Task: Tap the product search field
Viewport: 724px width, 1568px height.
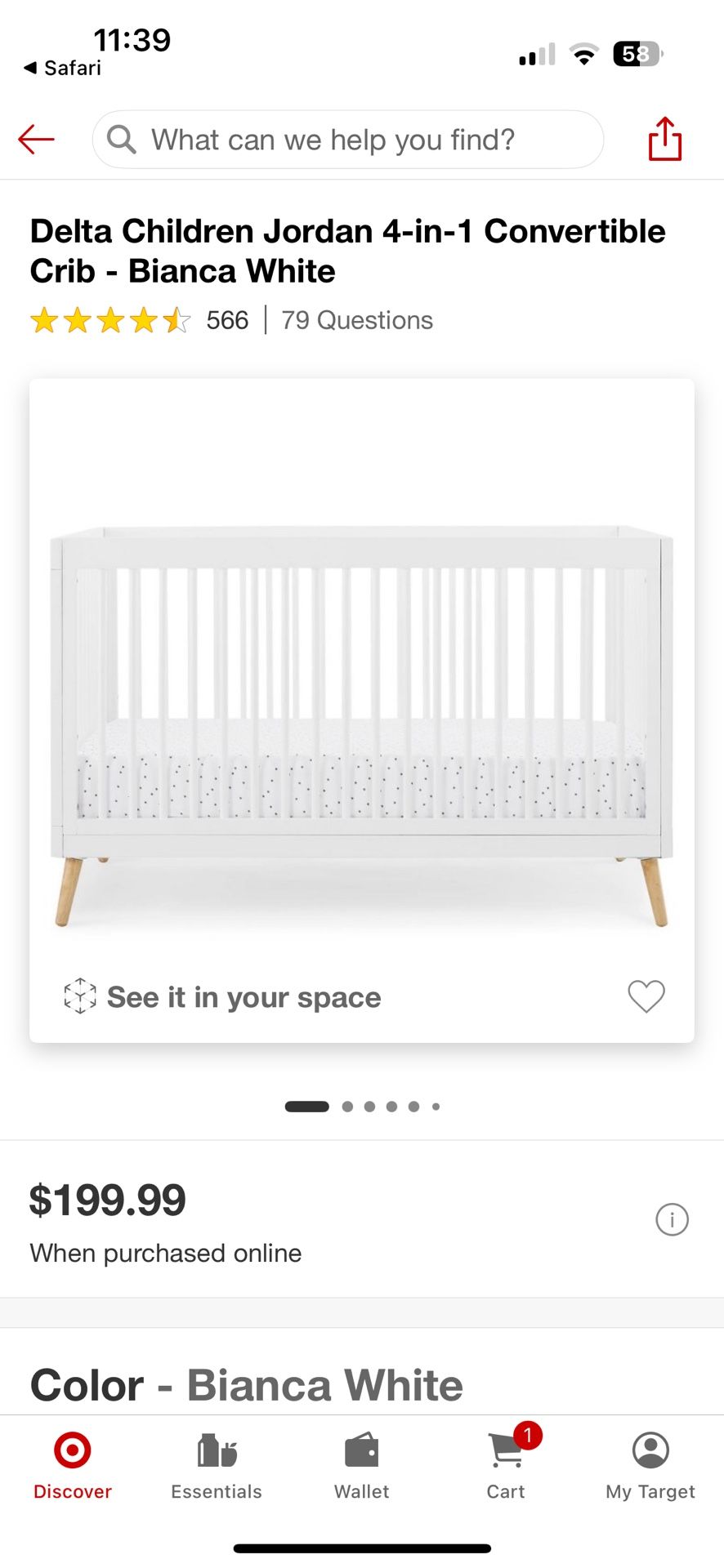Action: (347, 140)
